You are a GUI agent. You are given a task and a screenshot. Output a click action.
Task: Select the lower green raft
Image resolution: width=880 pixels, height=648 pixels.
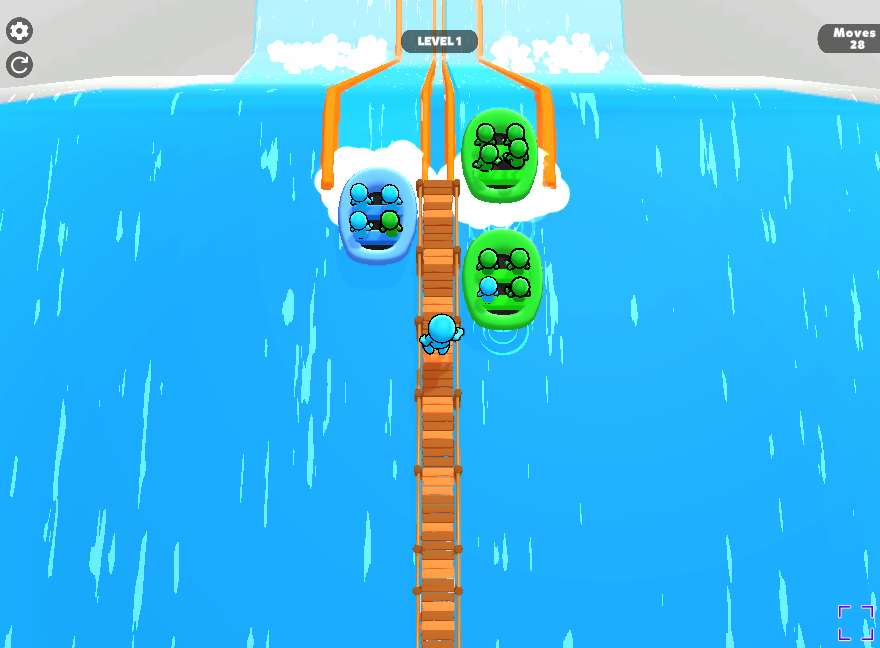tap(502, 279)
